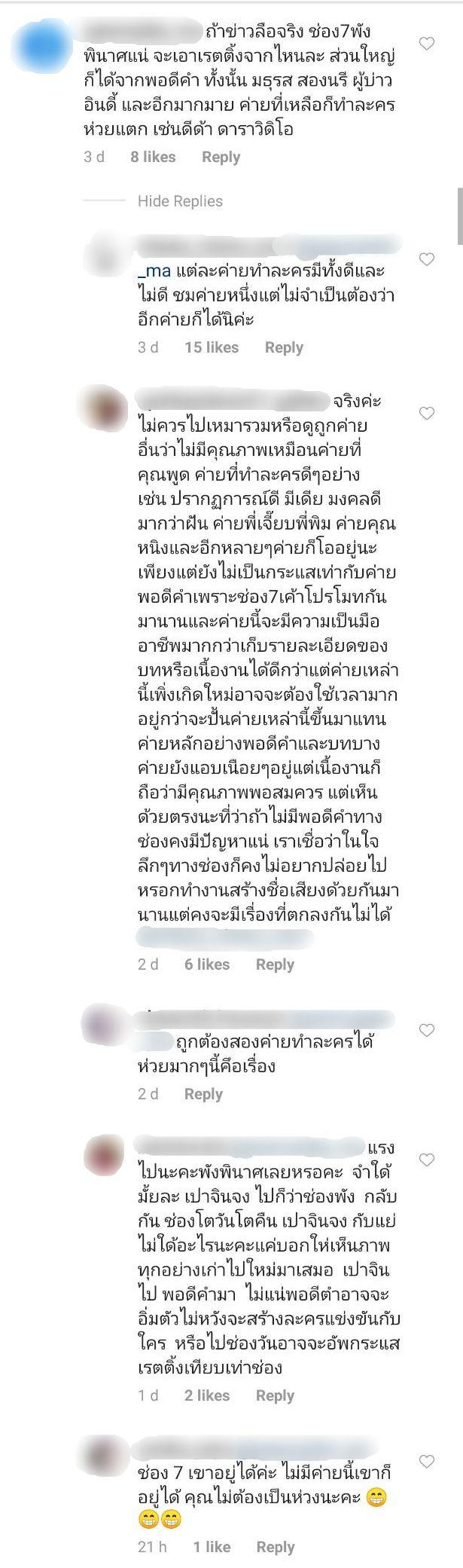Viewport: 463px width, 1568px height.
Task: Show who liked the 8 likes comment
Action: (153, 157)
